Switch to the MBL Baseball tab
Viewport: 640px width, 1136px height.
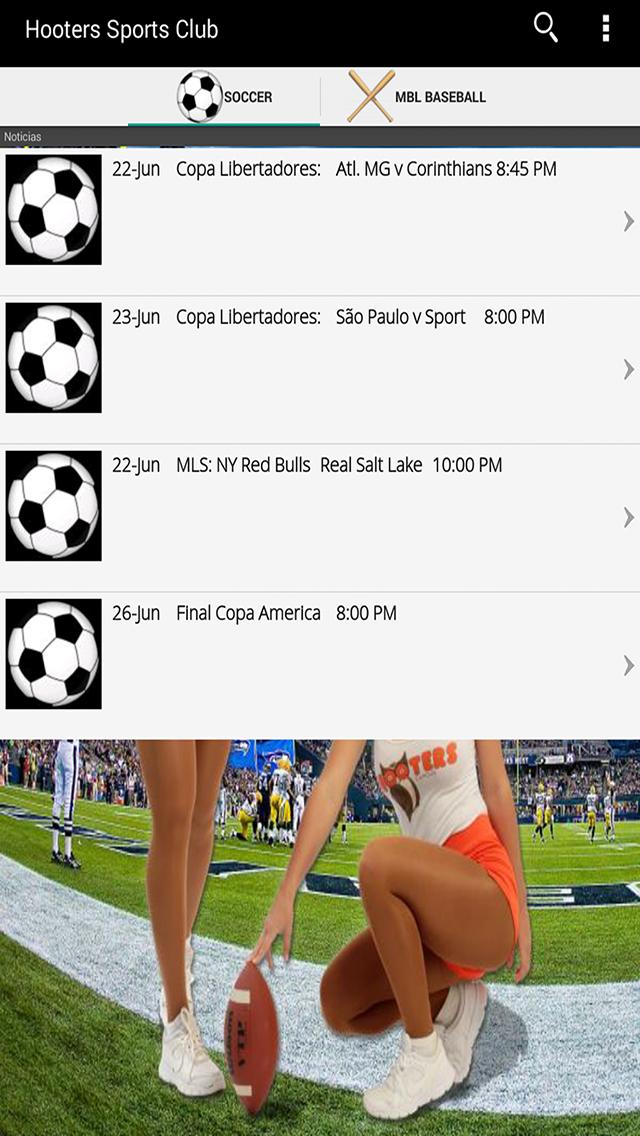(x=417, y=97)
